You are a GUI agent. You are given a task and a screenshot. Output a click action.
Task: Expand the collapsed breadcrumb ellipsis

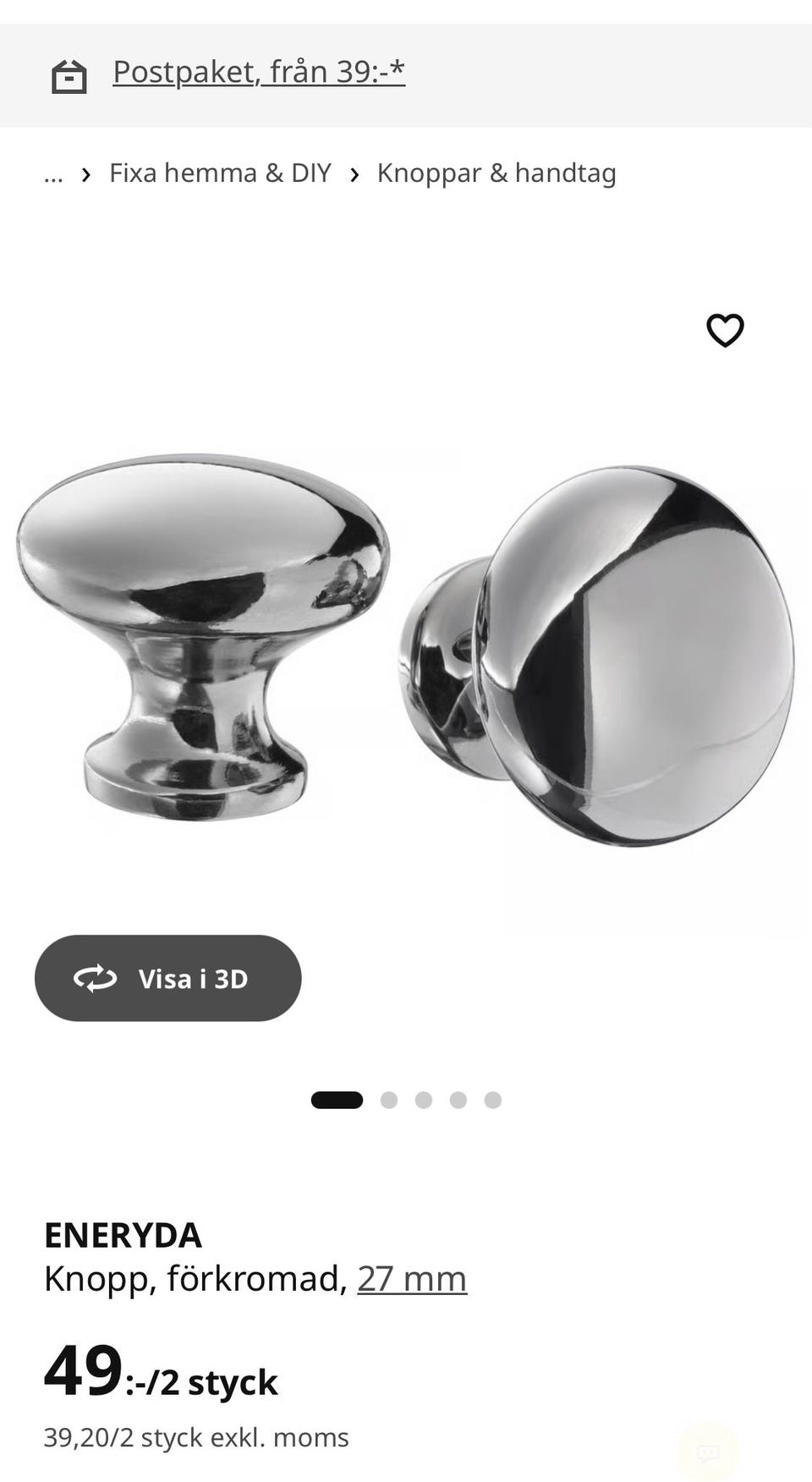[x=53, y=174]
